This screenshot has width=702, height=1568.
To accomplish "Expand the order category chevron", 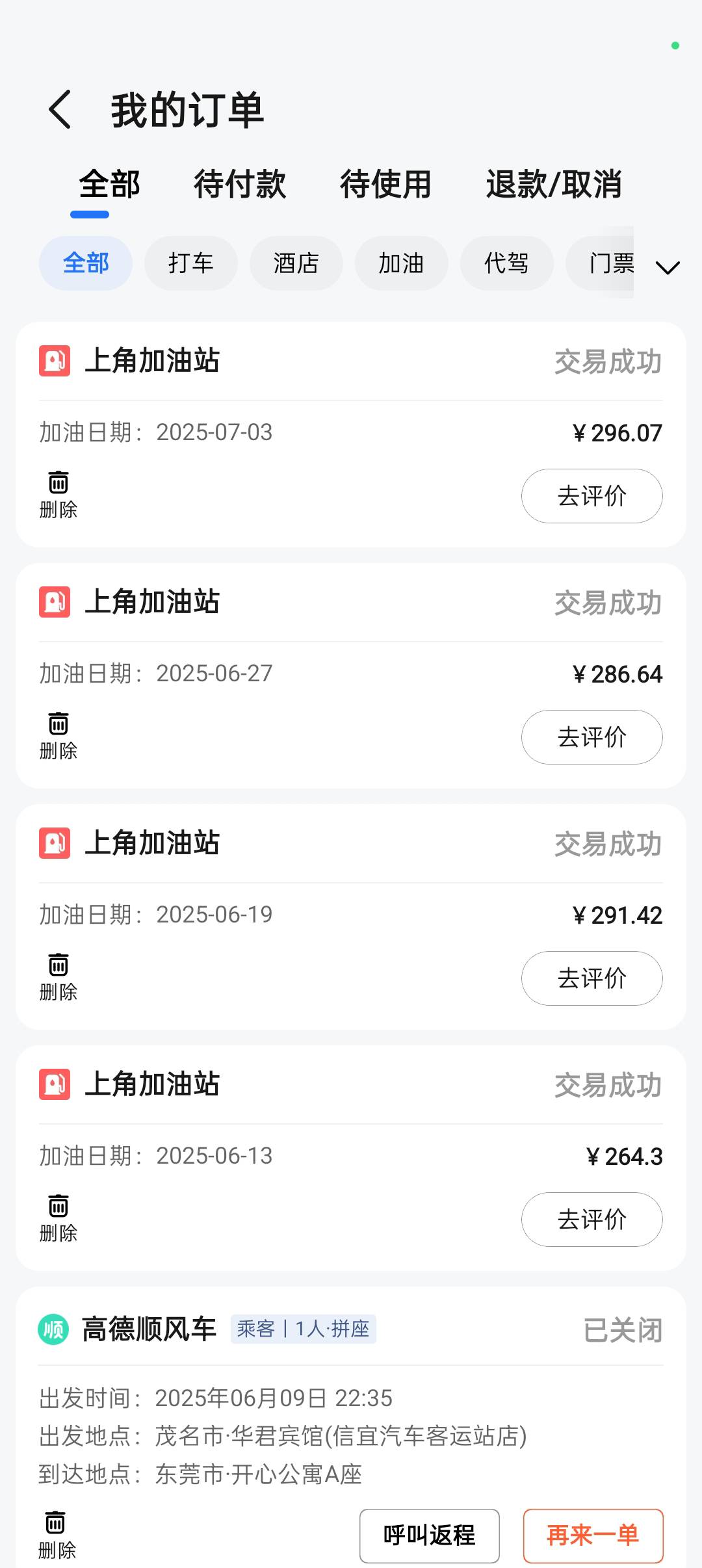I will click(x=668, y=267).
